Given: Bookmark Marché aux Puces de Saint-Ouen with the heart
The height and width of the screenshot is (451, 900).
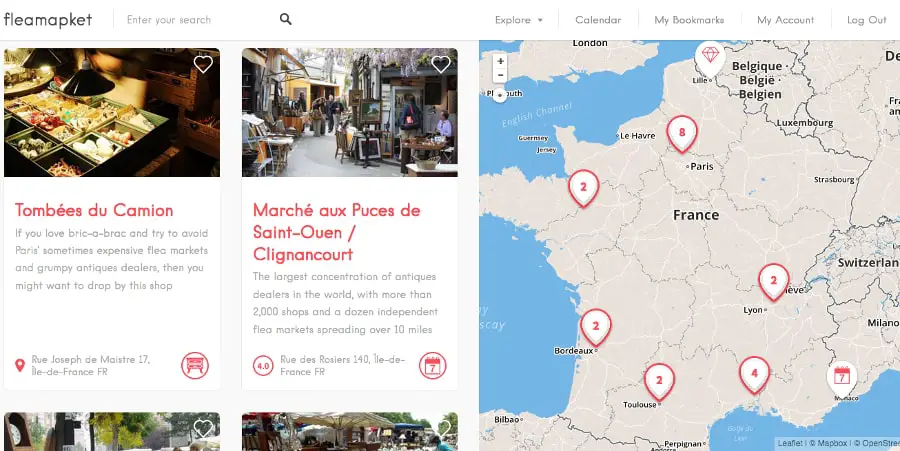Looking at the screenshot, I should 441,65.
